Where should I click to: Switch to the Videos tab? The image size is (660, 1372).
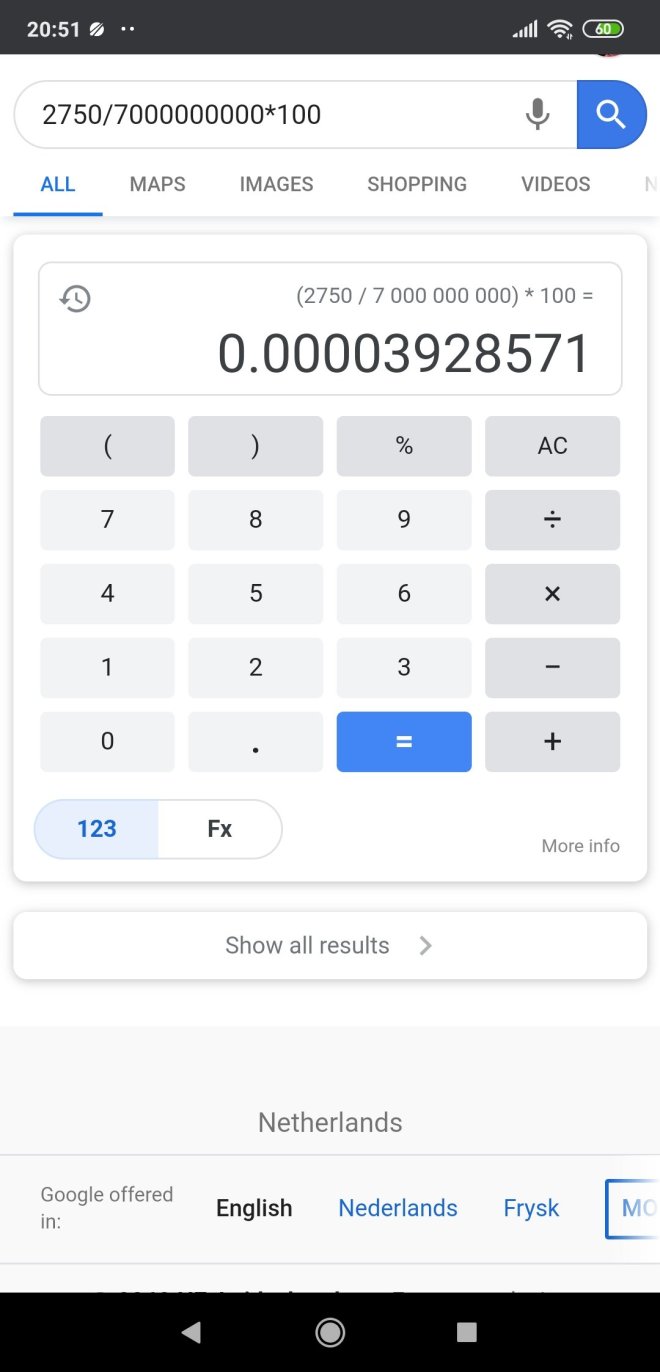tap(555, 184)
